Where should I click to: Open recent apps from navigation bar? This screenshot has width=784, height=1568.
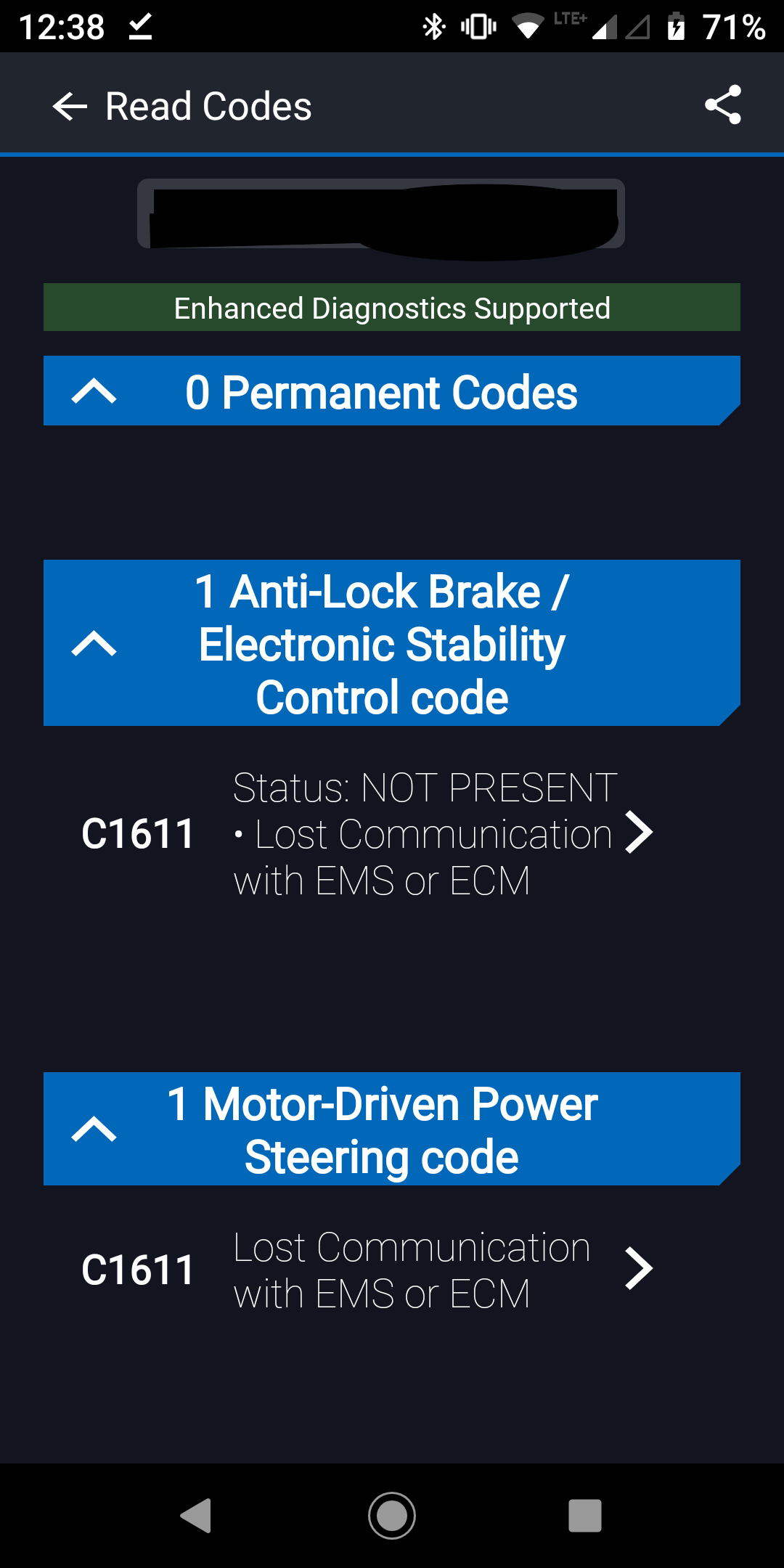(585, 1516)
